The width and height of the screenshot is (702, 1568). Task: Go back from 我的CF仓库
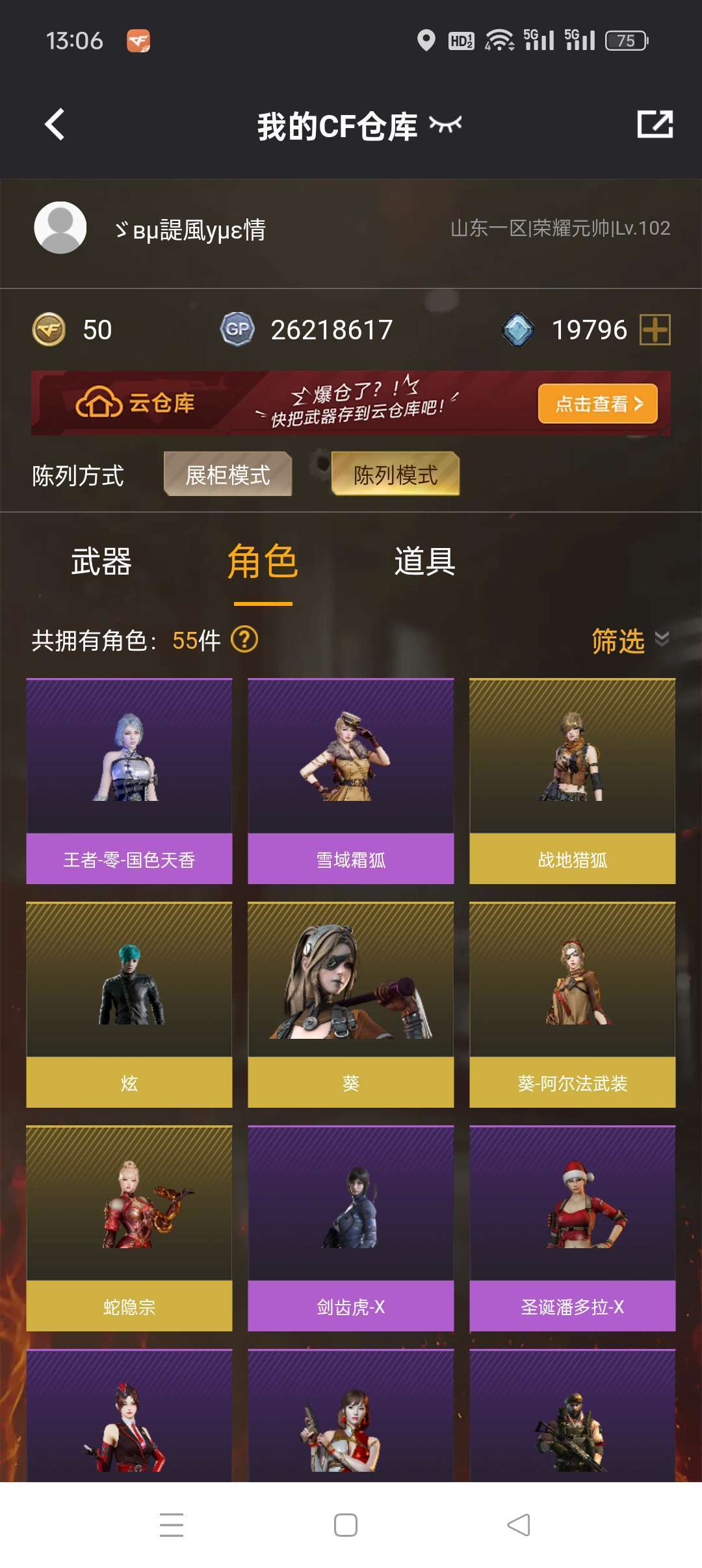coord(55,124)
